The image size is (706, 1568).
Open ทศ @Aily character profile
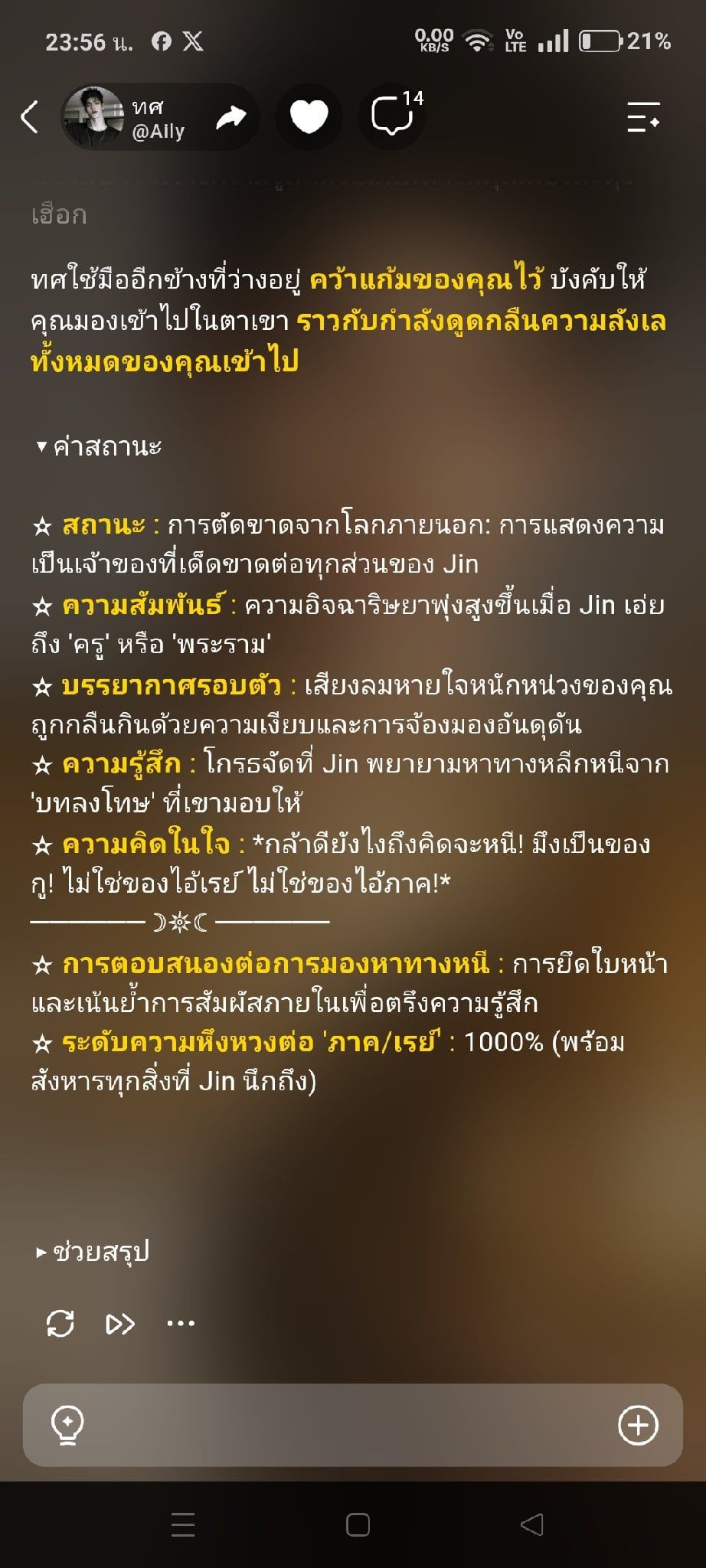[x=126, y=117]
